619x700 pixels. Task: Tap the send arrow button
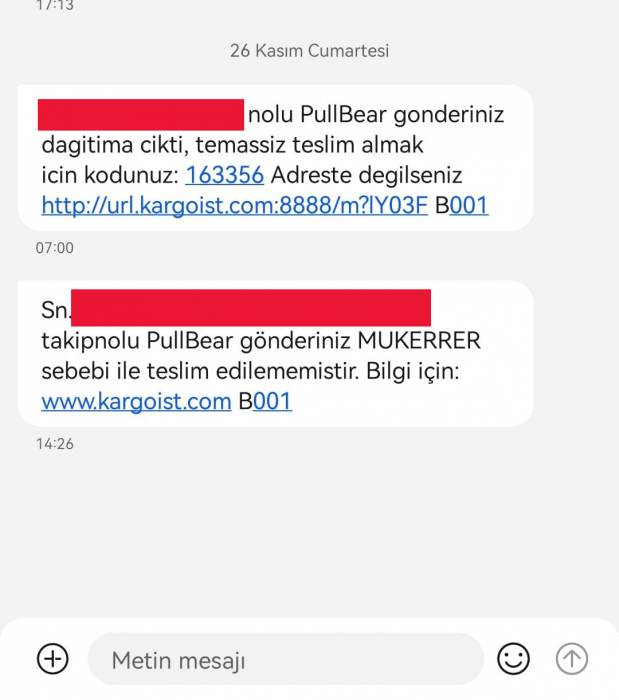[572, 659]
